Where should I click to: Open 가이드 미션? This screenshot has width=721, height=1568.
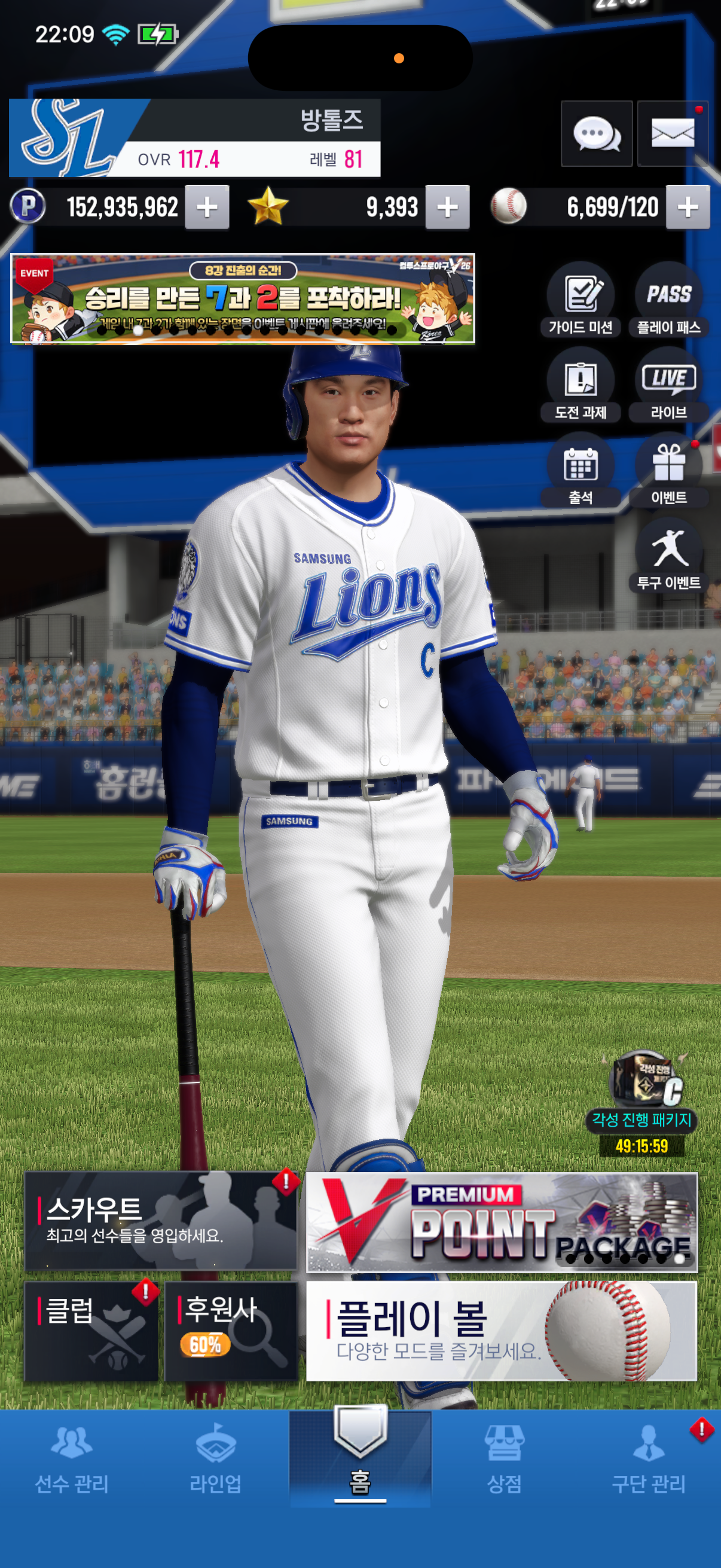click(581, 299)
